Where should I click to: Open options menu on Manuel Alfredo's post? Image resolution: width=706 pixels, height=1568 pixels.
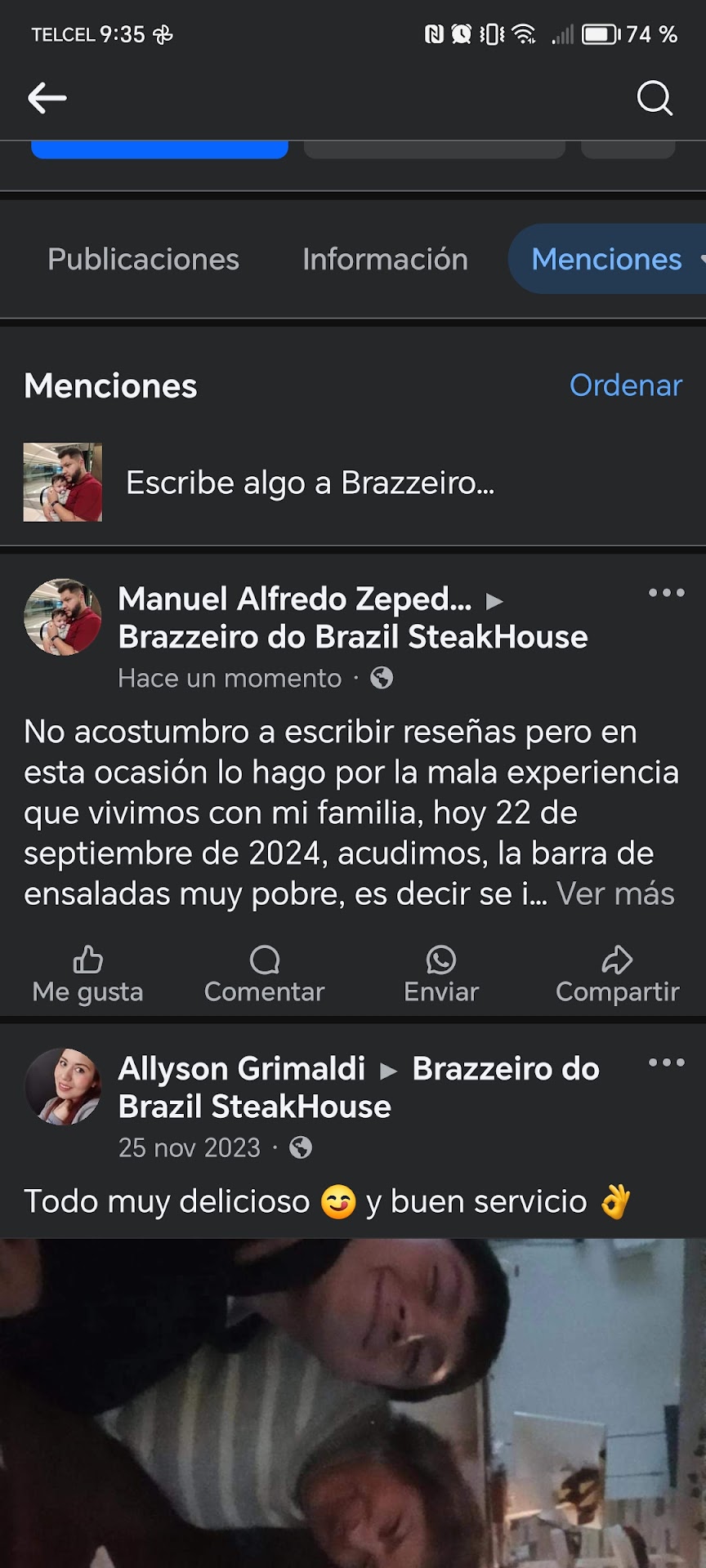tap(666, 593)
